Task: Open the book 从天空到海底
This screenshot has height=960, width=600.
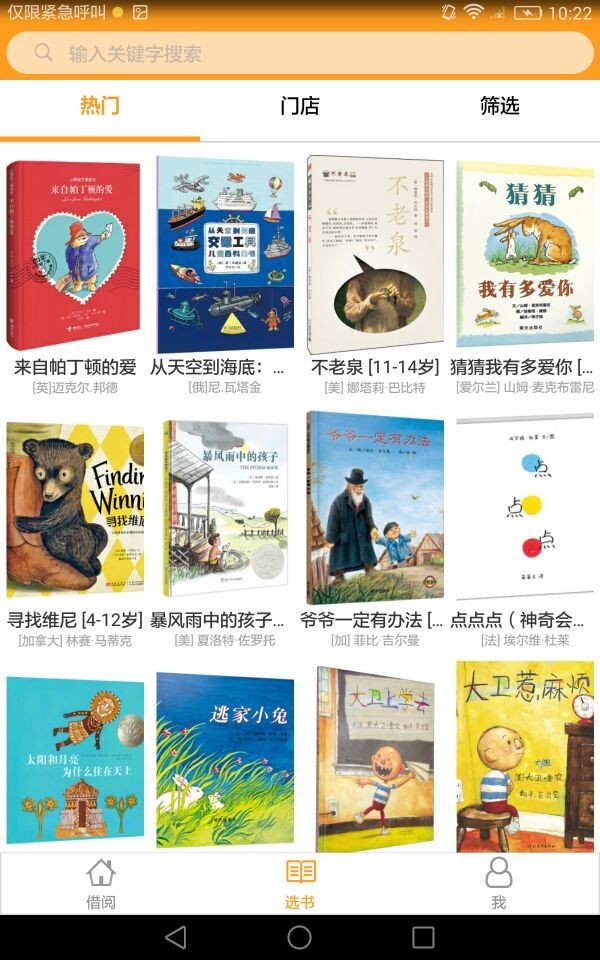Action: click(x=225, y=255)
